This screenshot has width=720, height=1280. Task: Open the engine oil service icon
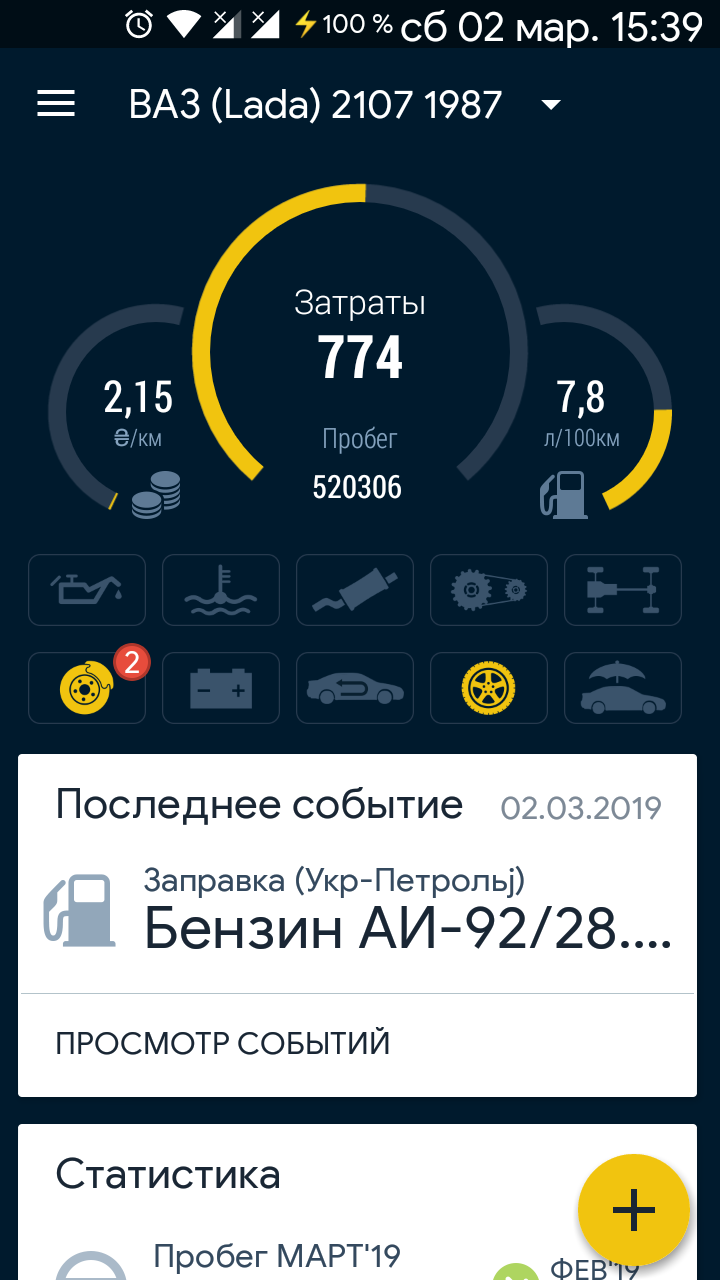point(87,590)
